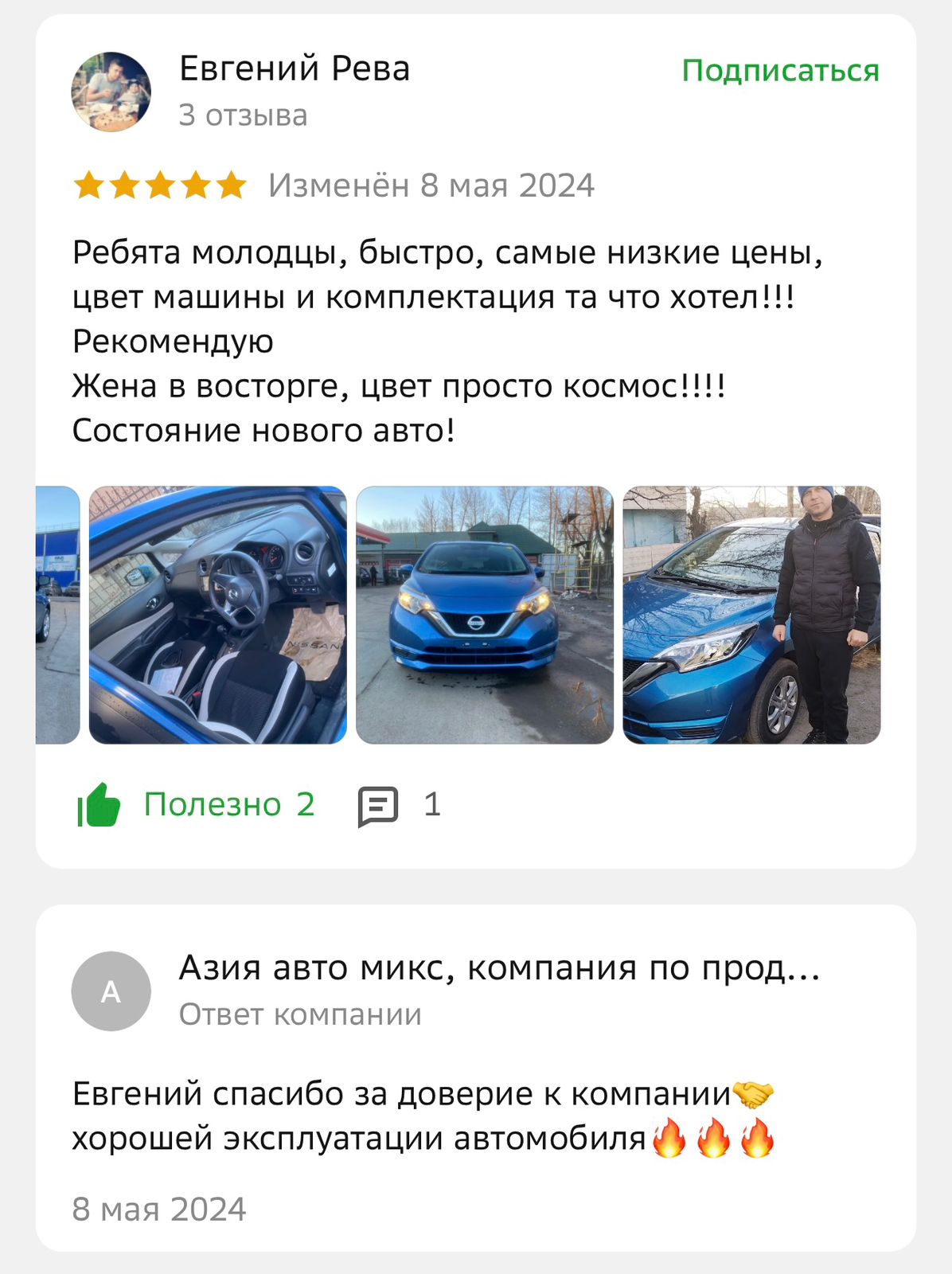View the car interior photo
952x1274 pixels.
[x=217, y=615]
